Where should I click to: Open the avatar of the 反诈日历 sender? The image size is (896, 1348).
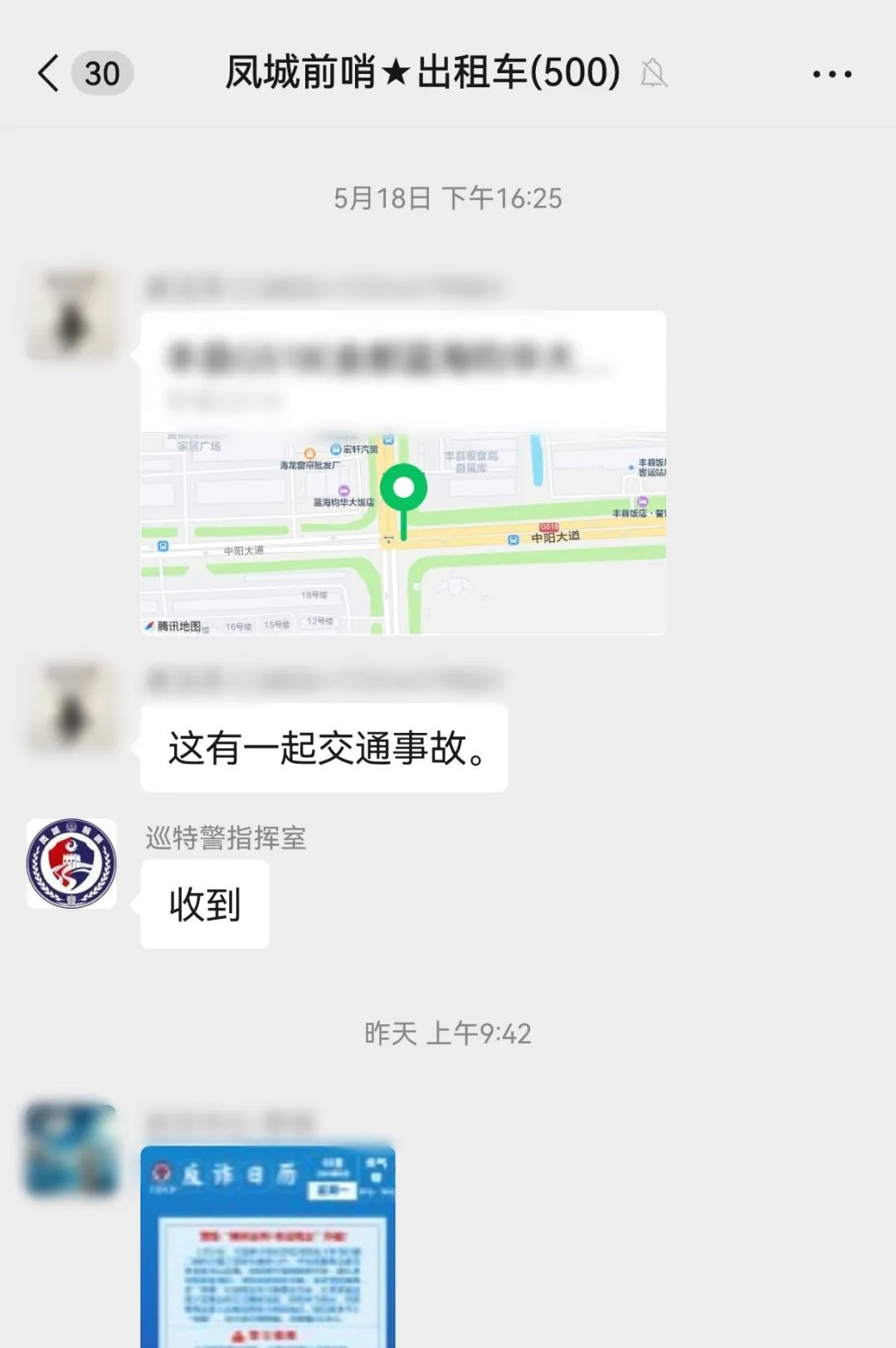[x=71, y=1149]
